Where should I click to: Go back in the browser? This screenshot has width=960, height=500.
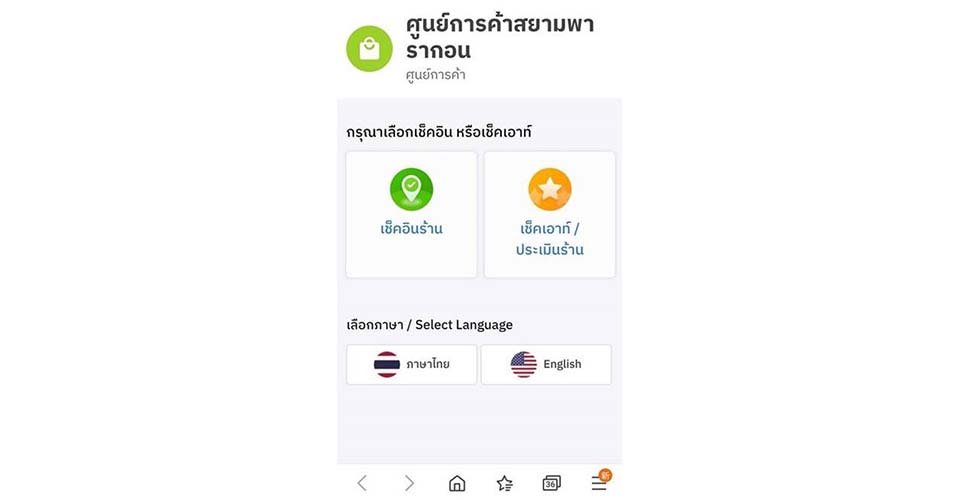click(x=362, y=483)
